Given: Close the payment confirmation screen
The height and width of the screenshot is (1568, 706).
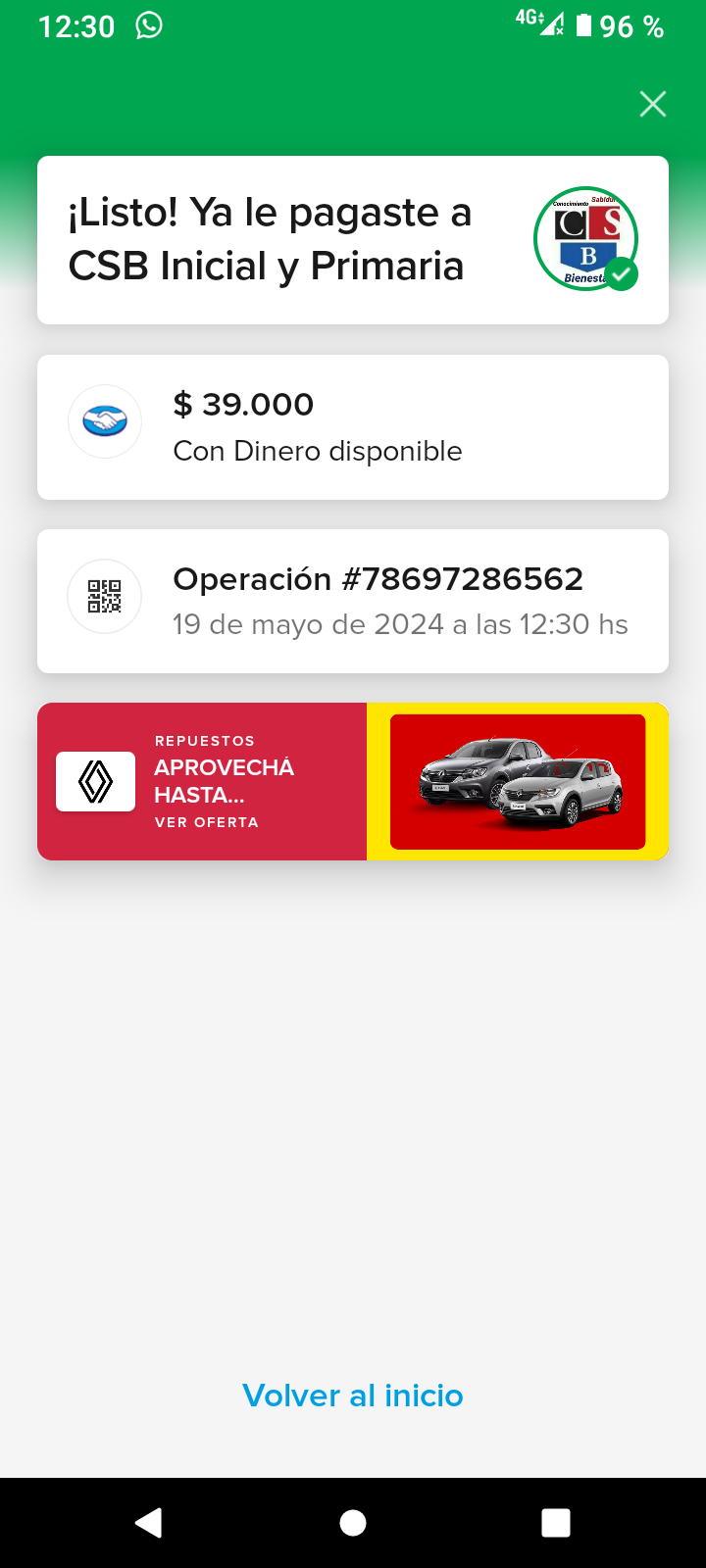Looking at the screenshot, I should pyautogui.click(x=652, y=104).
